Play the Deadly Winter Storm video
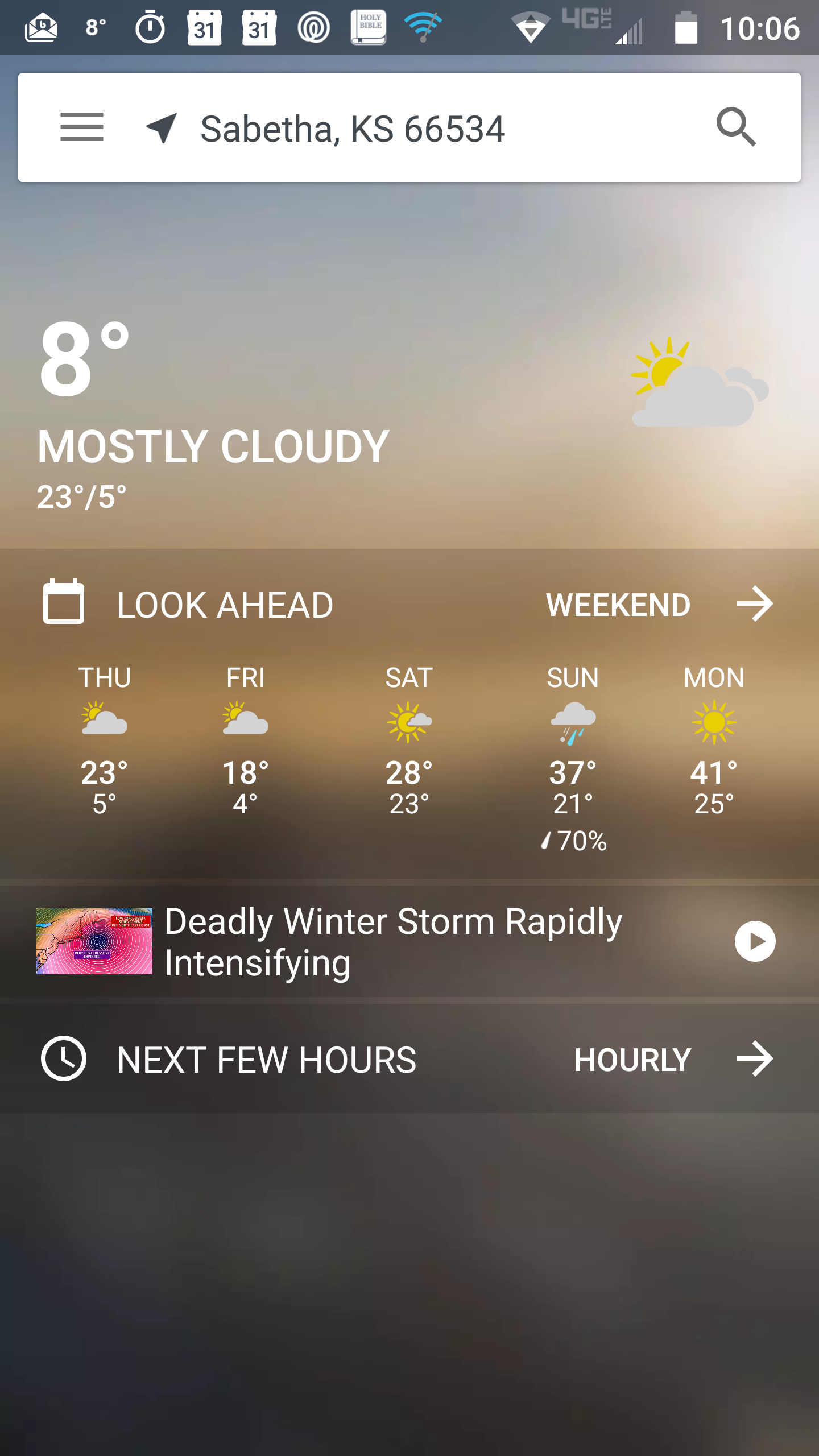 point(755,941)
